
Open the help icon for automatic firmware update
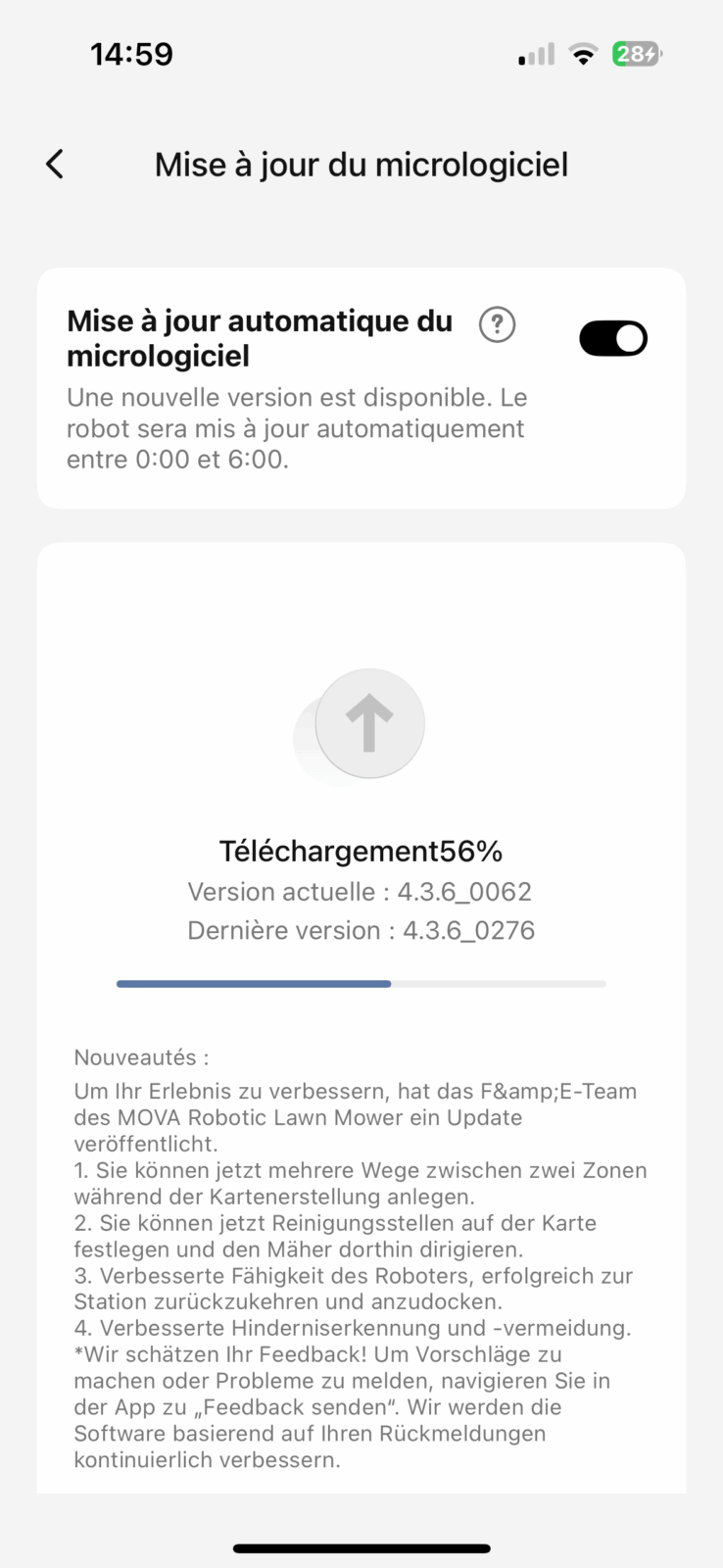(x=497, y=324)
